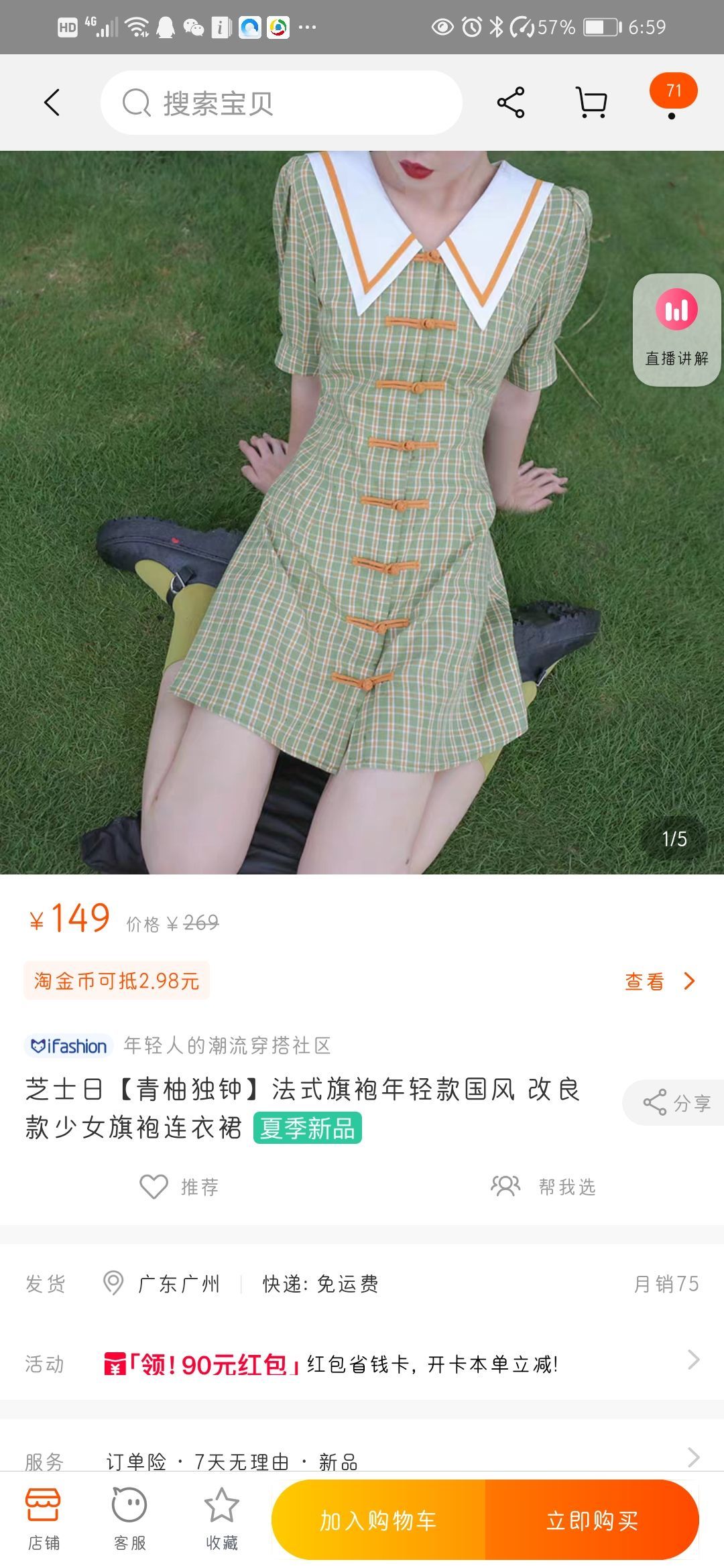The image size is (724, 1568).
Task: Tap 立即购买 to buy now
Action: [x=593, y=1519]
